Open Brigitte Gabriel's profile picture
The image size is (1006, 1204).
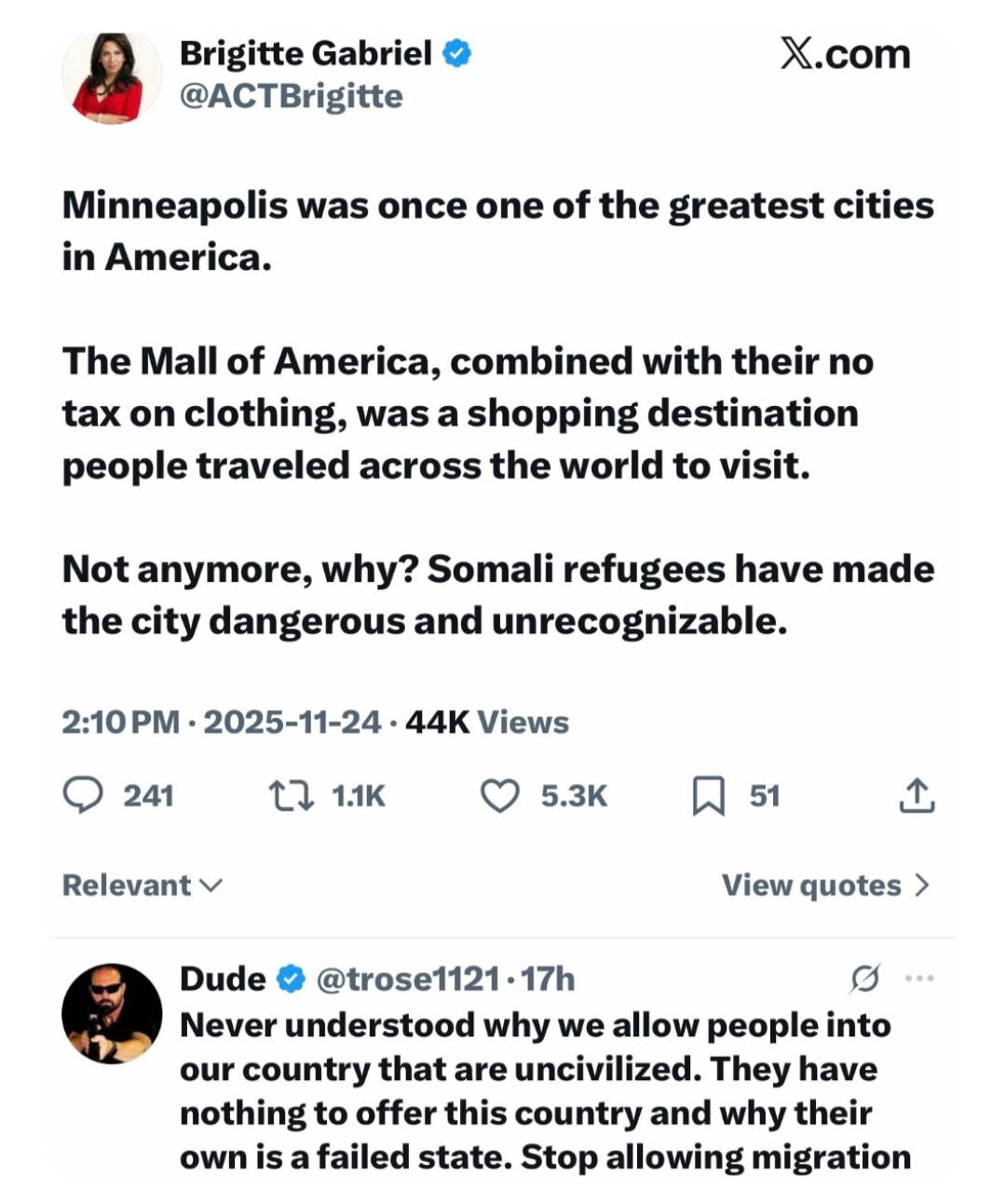coord(111,79)
